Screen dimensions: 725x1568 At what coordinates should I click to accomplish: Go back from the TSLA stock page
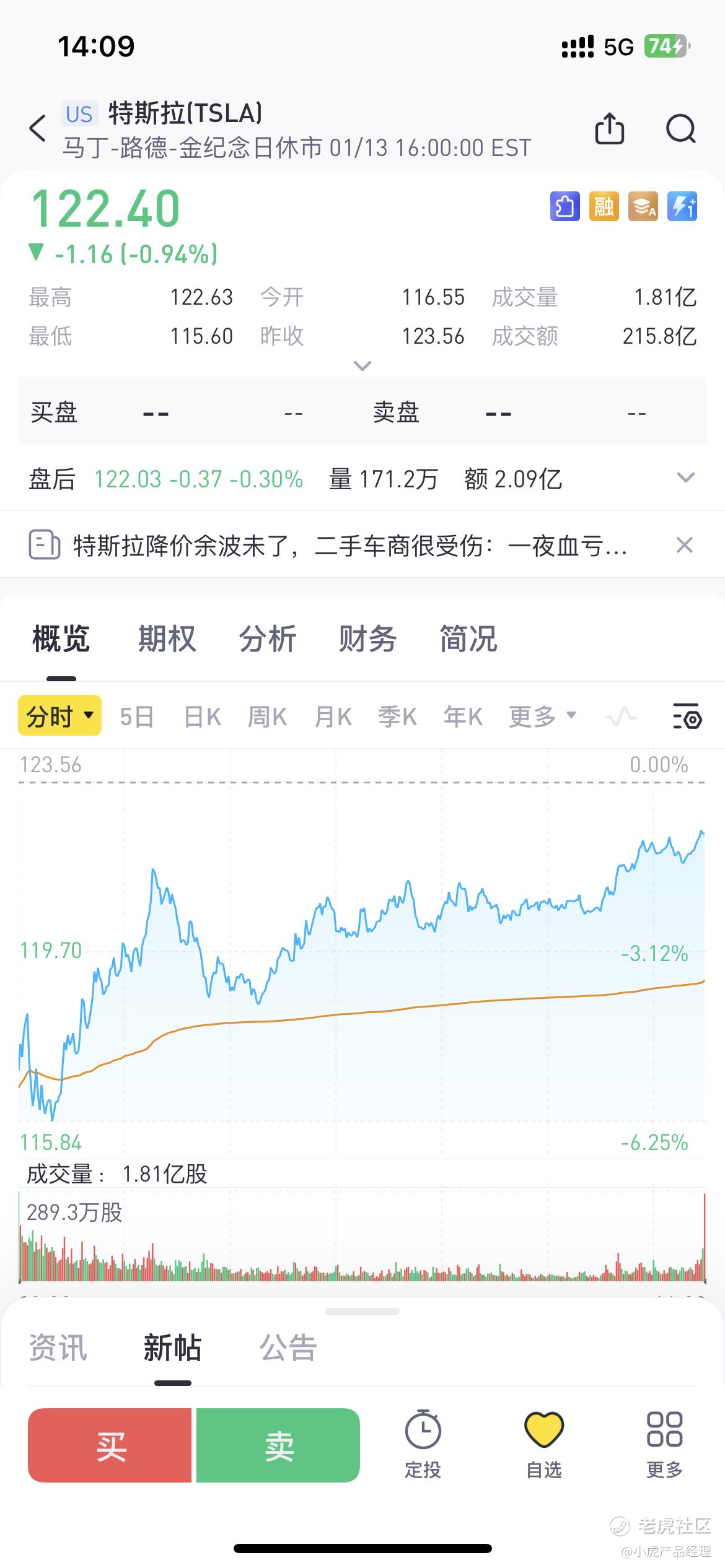pos(38,129)
